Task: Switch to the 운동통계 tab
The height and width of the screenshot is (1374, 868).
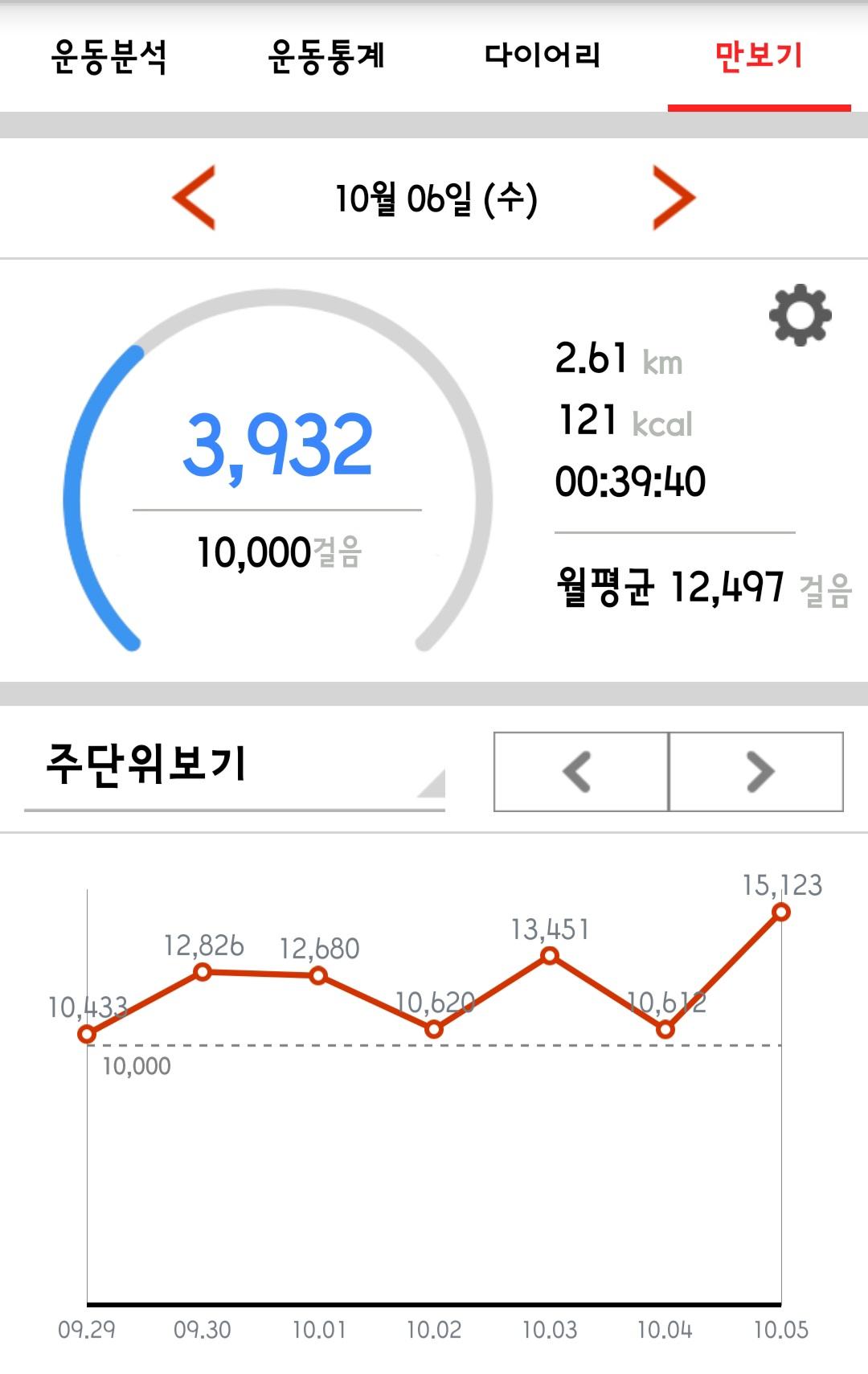Action: coord(325,56)
